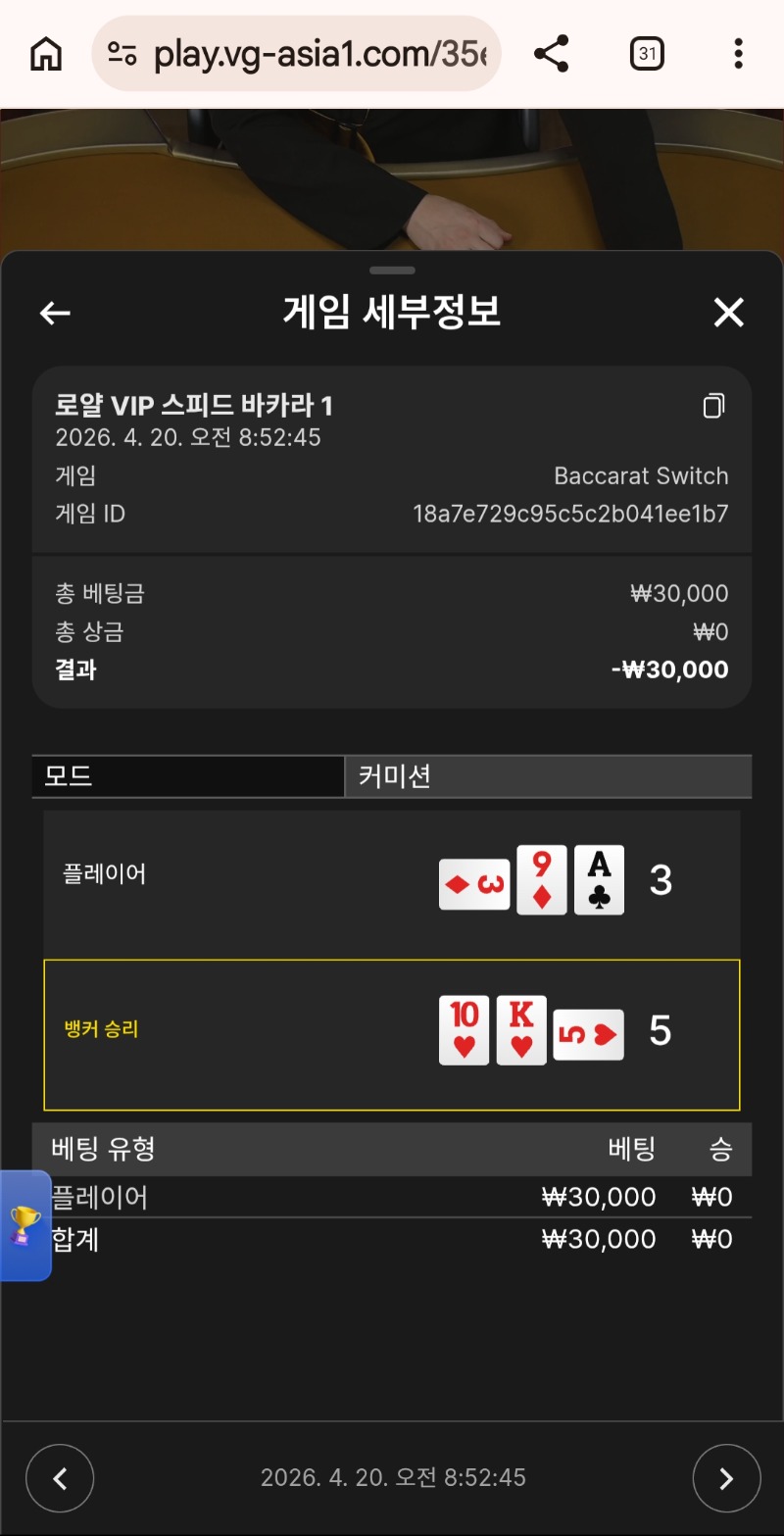Share the current page
Screen dimensions: 784x1536
click(552, 54)
